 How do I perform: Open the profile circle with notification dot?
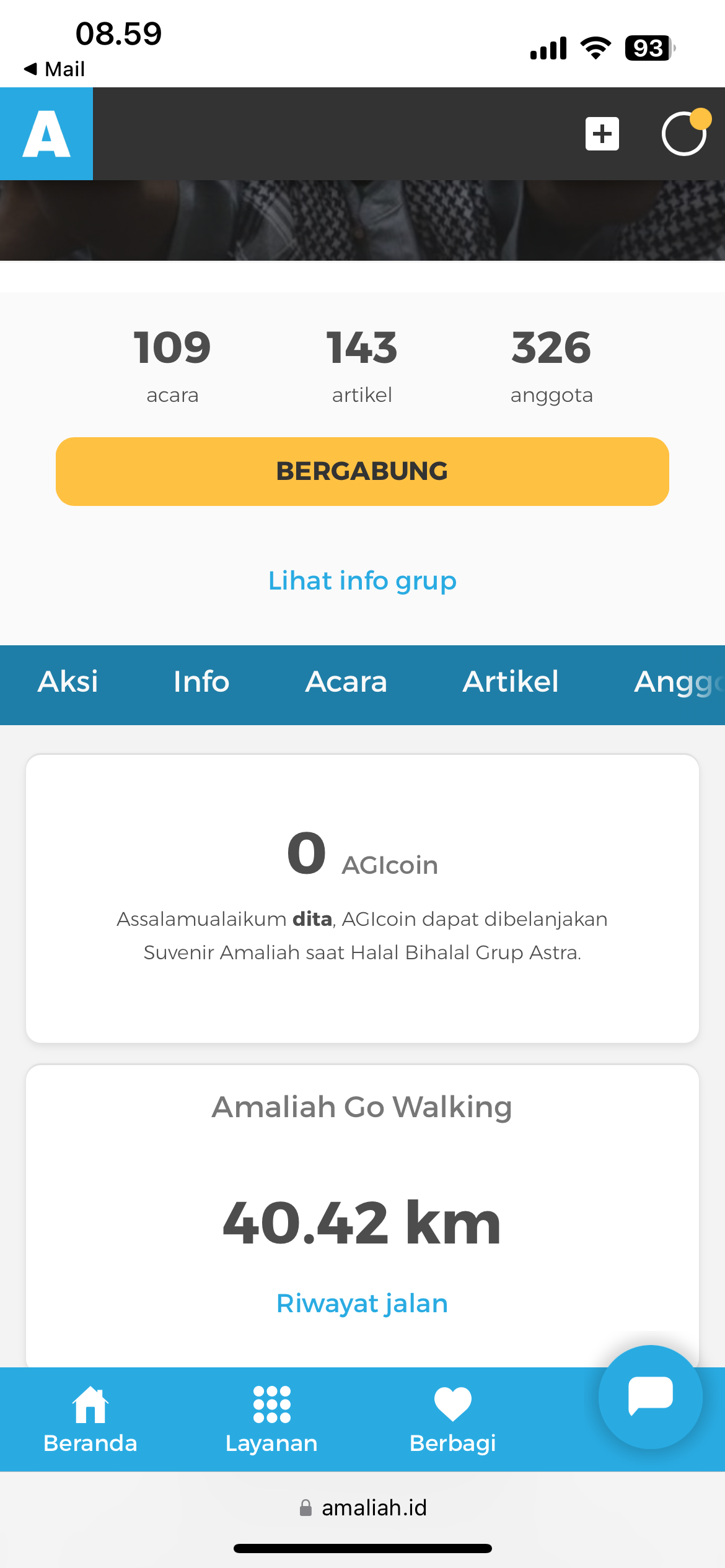point(684,134)
